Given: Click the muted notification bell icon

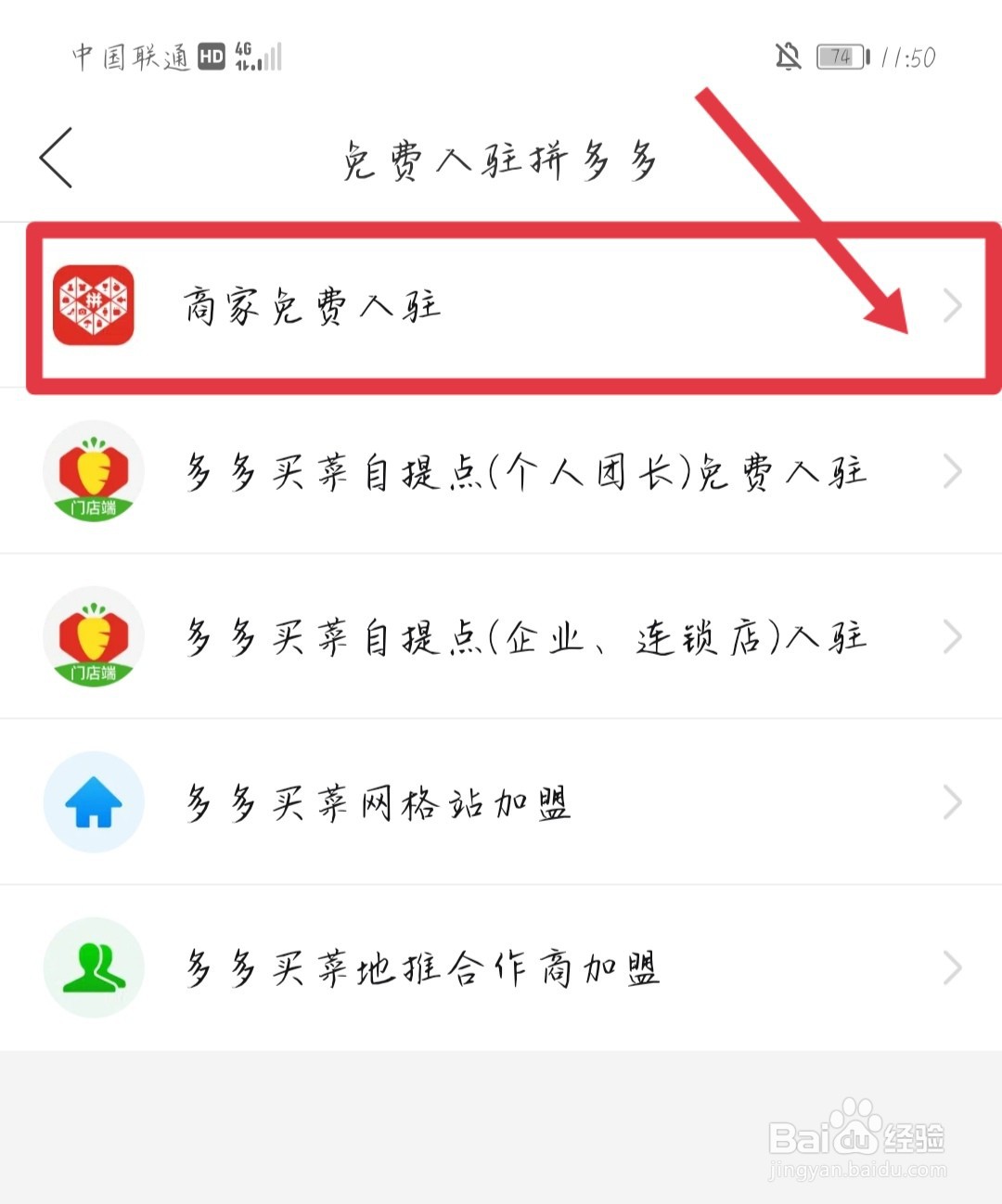Looking at the screenshot, I should click(x=788, y=56).
